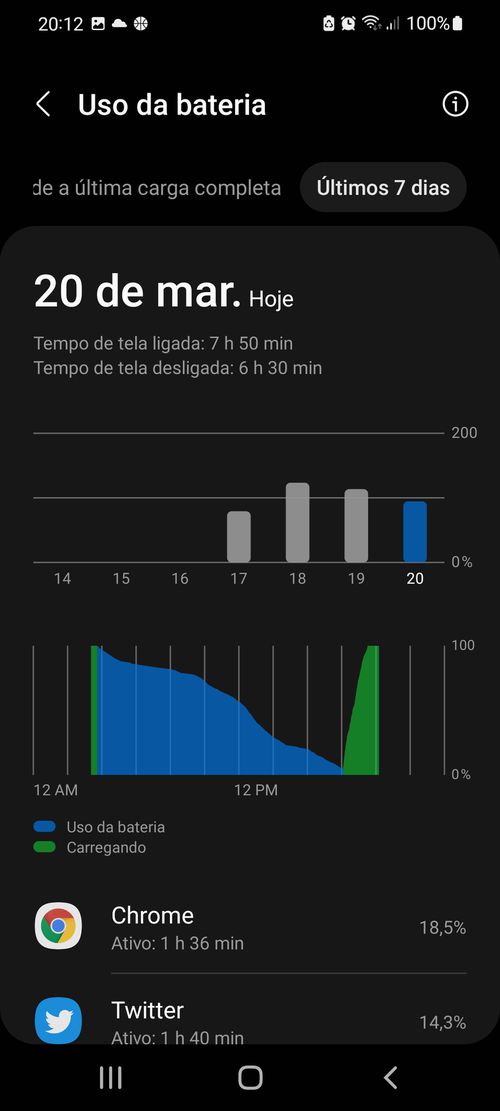
Task: Select the bar for day 19
Action: [x=356, y=525]
